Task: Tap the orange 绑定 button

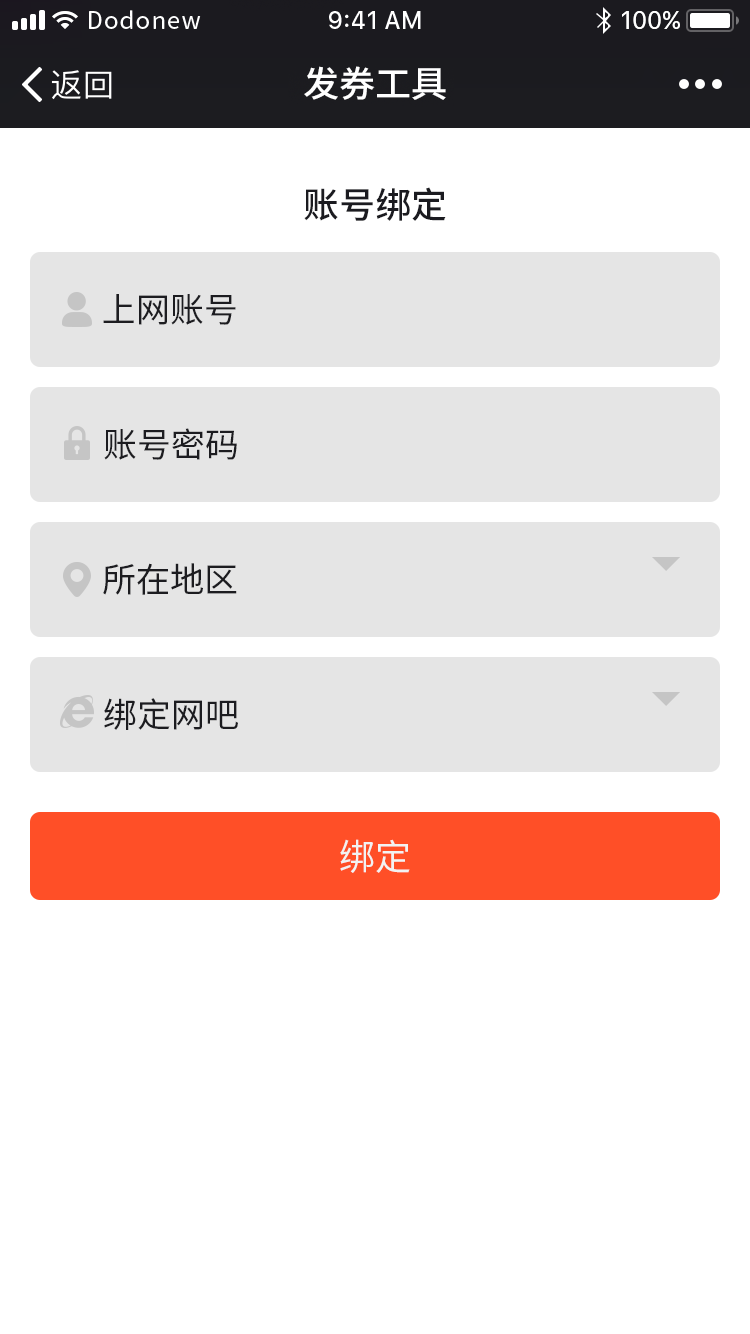Action: [375, 856]
